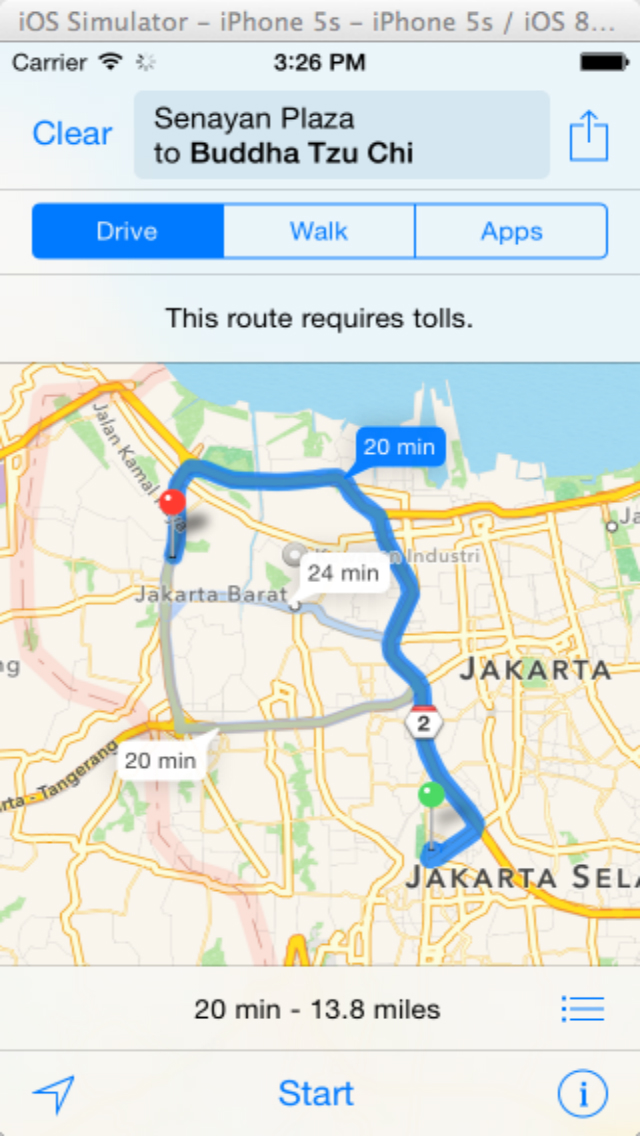Switch to Walk directions
This screenshot has width=640, height=1136.
coord(319,231)
